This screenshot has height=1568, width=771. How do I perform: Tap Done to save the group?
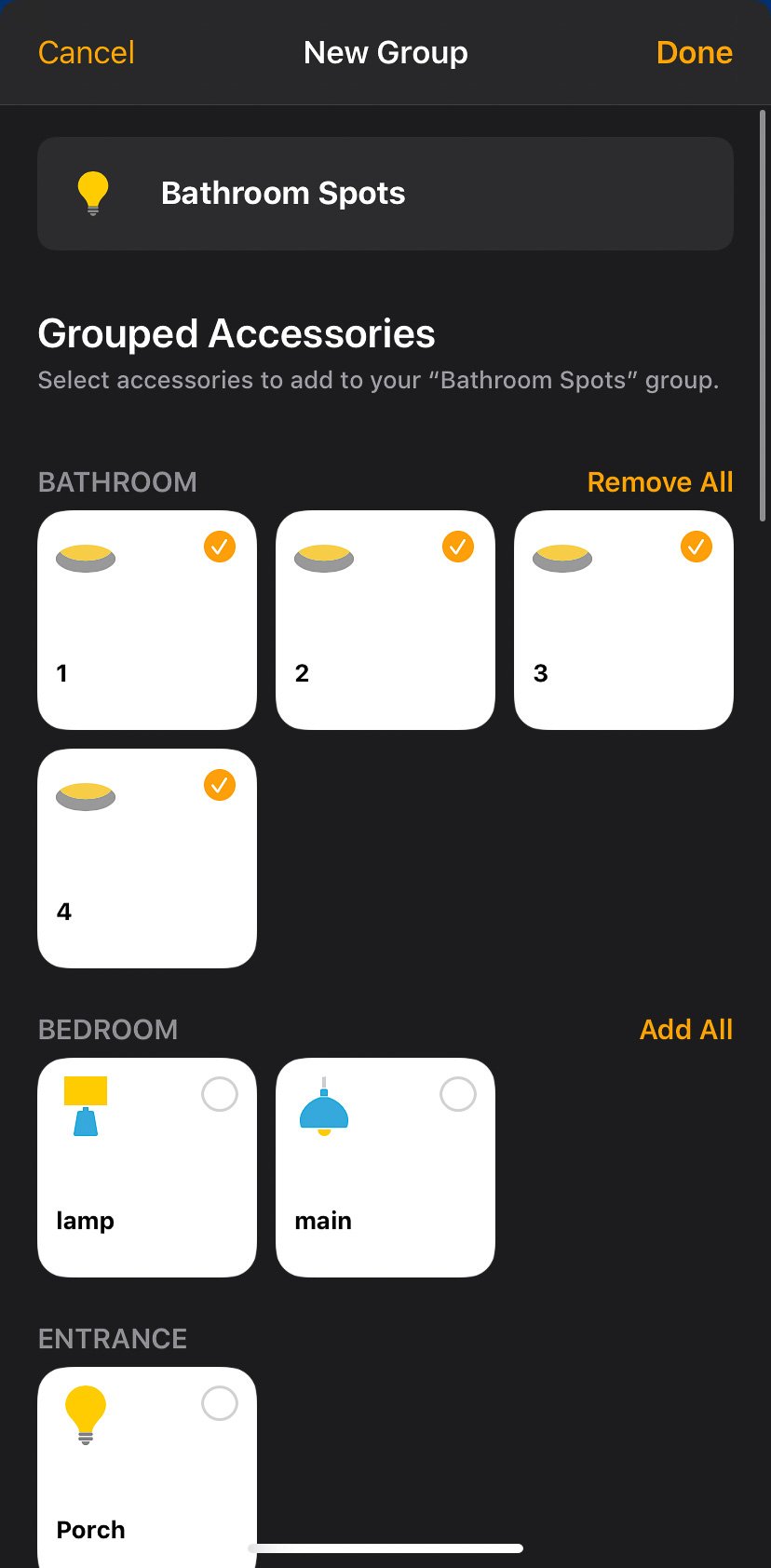[694, 52]
